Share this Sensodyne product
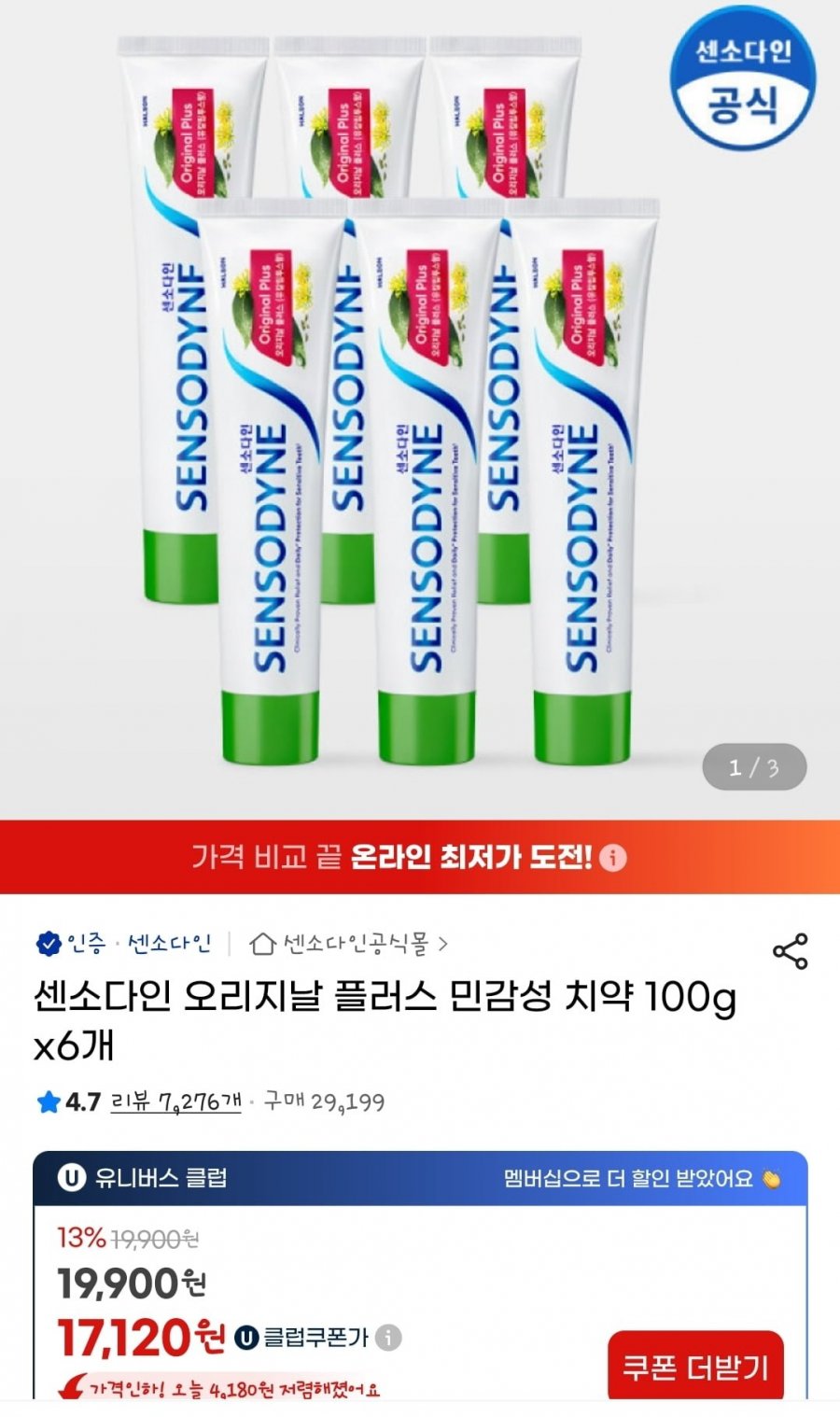 tap(790, 950)
